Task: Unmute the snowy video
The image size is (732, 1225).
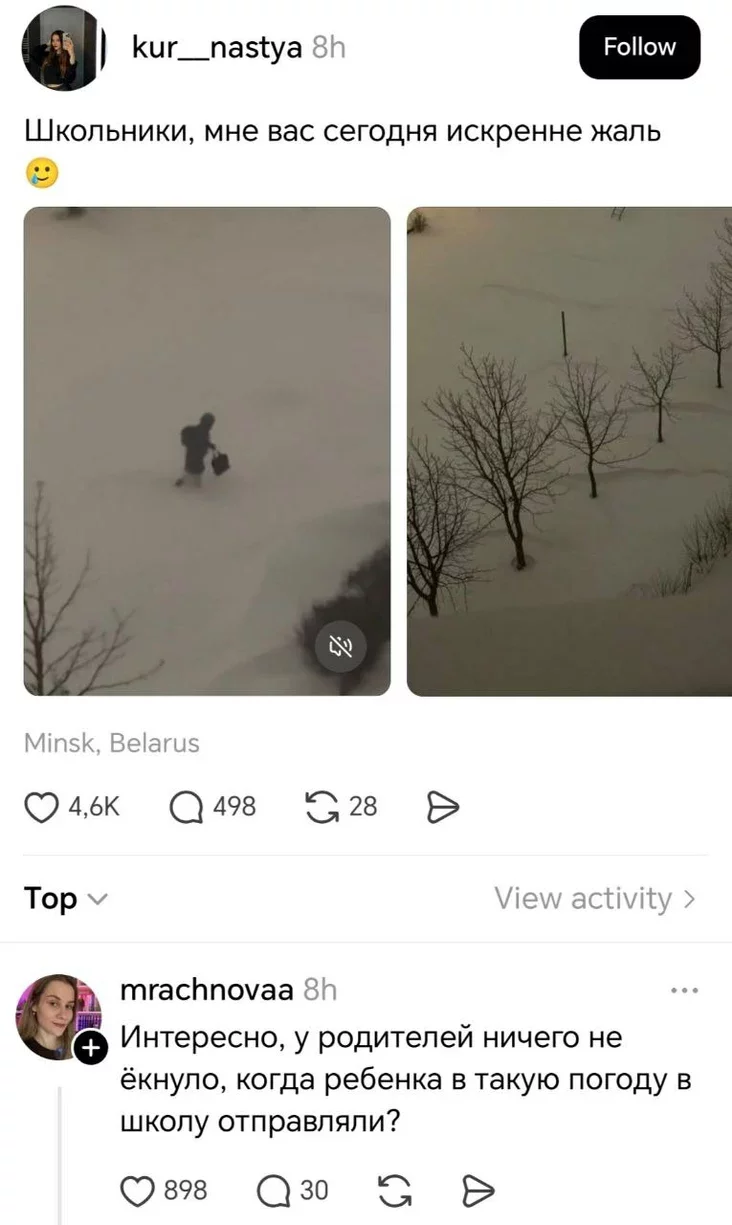Action: coord(341,648)
